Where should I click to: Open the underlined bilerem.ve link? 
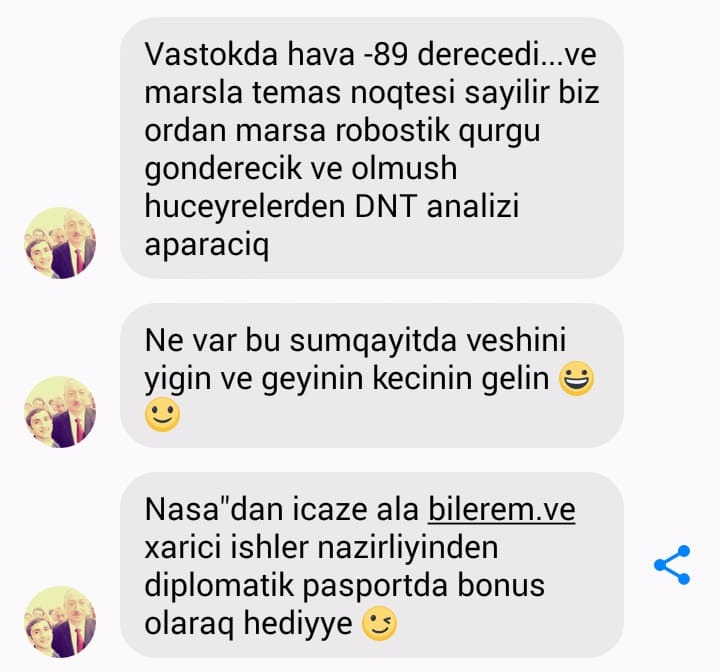501,510
